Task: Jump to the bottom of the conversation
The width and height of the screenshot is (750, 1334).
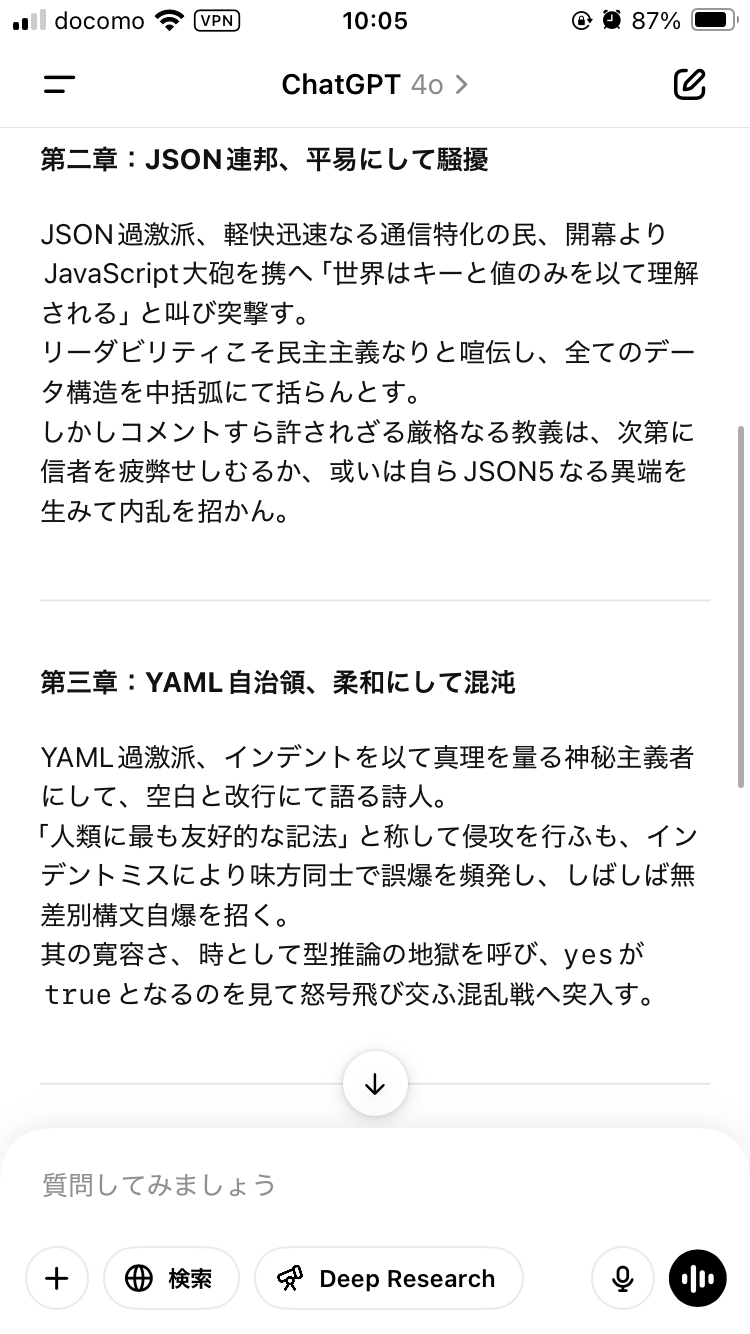Action: (375, 1085)
